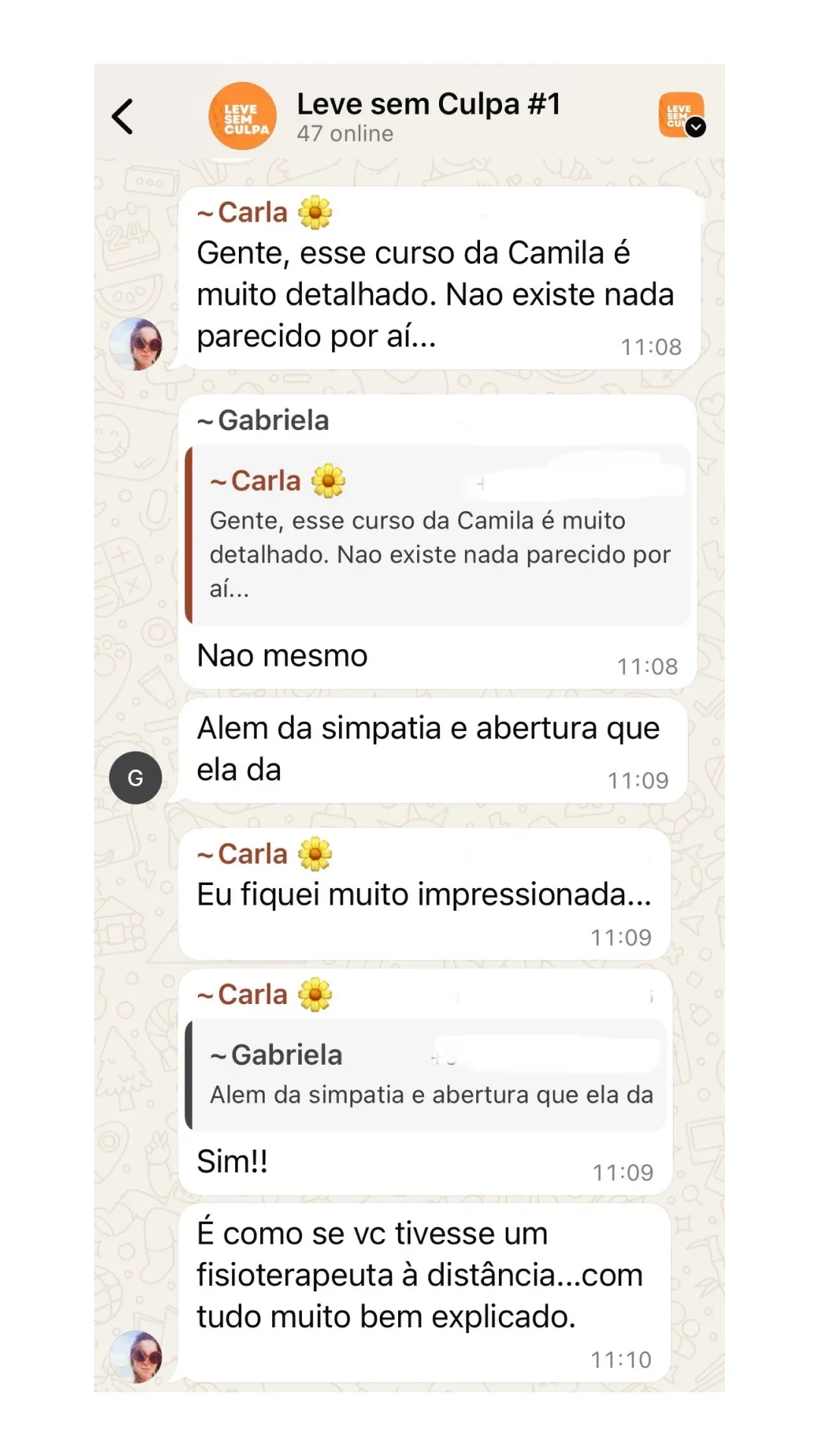Open Gabriela's circular G avatar
This screenshot has width=819, height=1456.
[x=136, y=777]
